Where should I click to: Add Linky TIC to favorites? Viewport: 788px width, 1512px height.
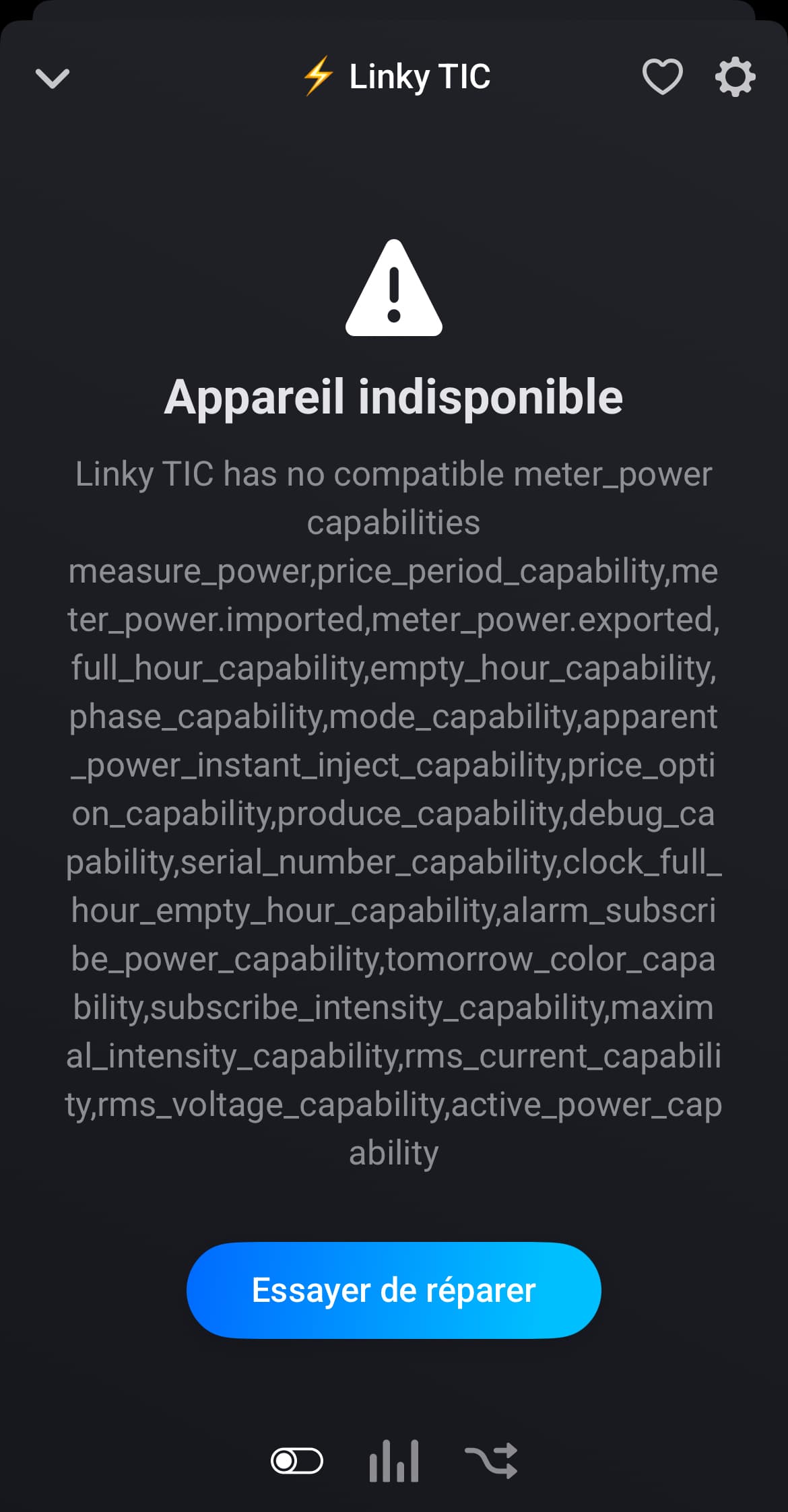pos(662,77)
